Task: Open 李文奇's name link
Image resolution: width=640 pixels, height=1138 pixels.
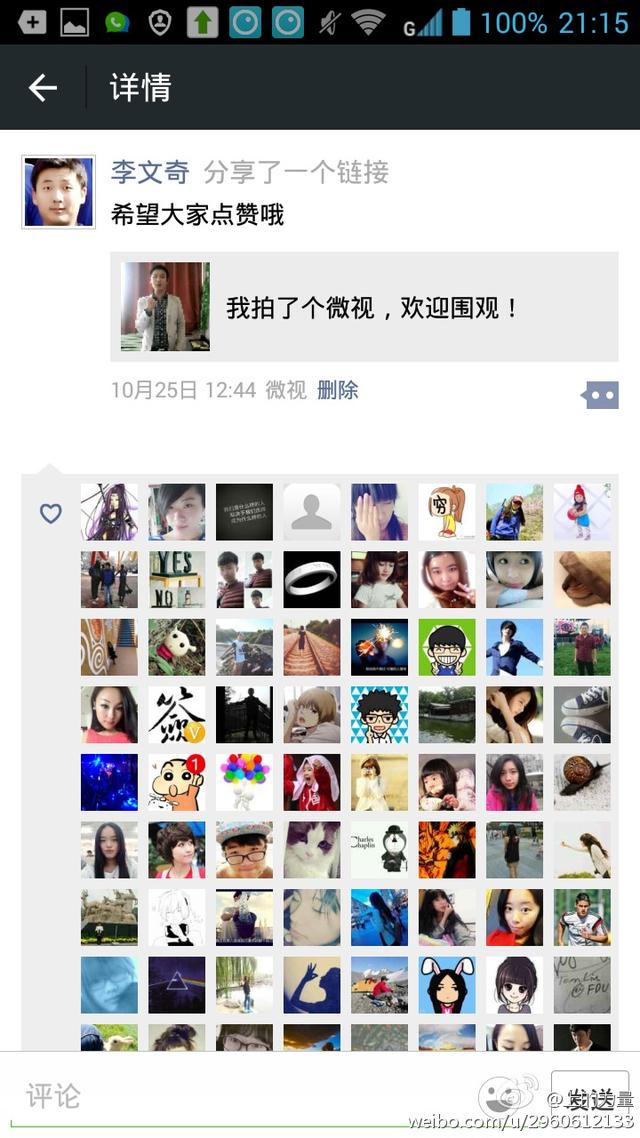Action: tap(150, 172)
